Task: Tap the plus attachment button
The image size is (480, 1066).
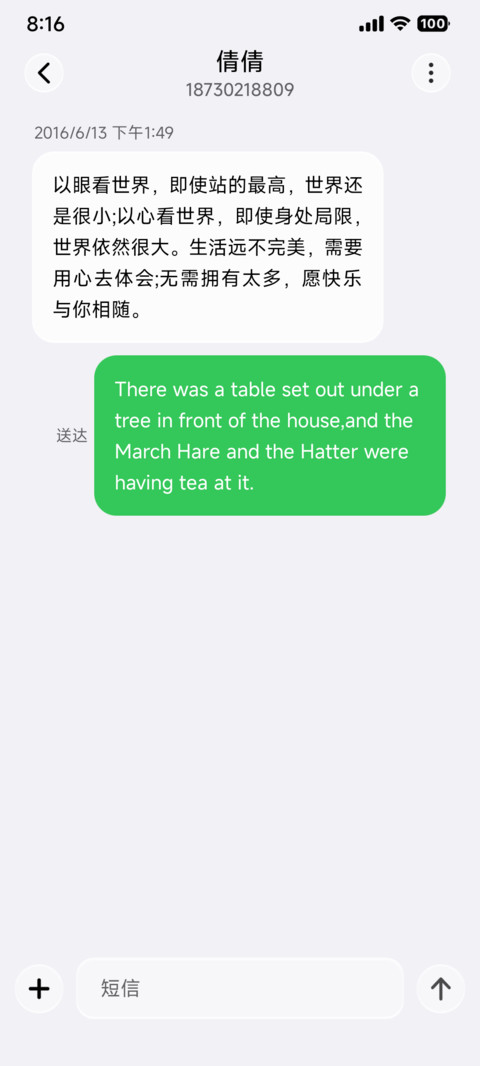Action: [39, 988]
